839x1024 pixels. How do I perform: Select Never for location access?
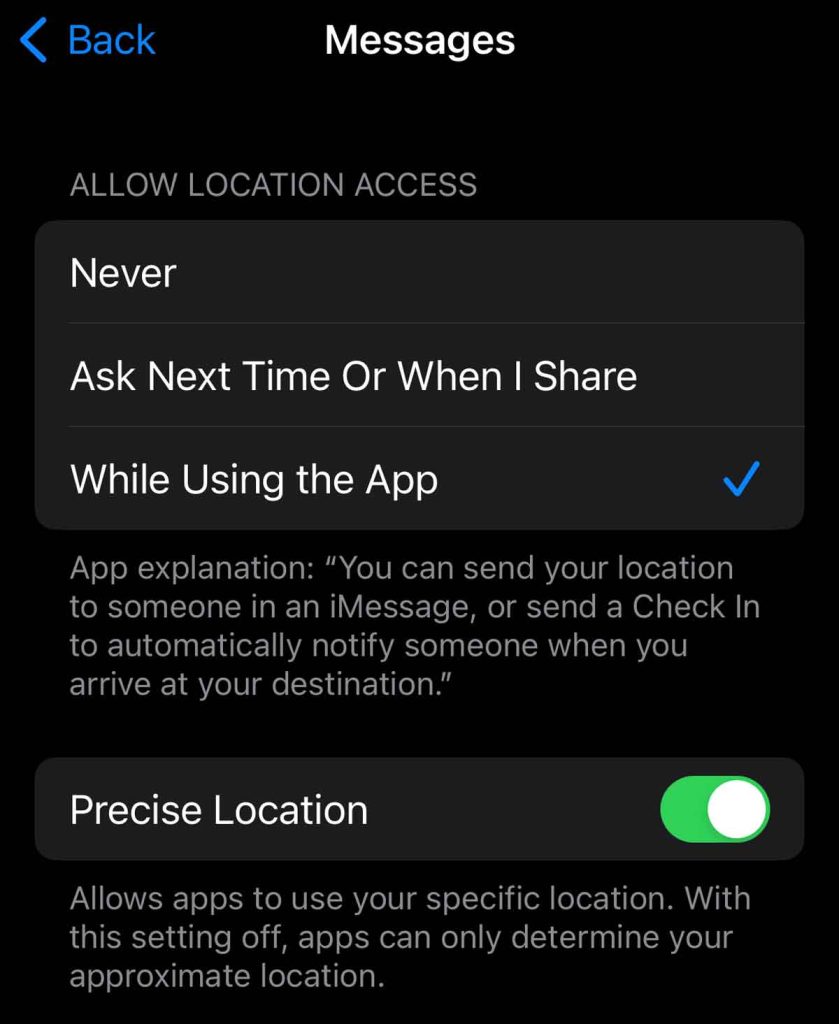point(419,273)
